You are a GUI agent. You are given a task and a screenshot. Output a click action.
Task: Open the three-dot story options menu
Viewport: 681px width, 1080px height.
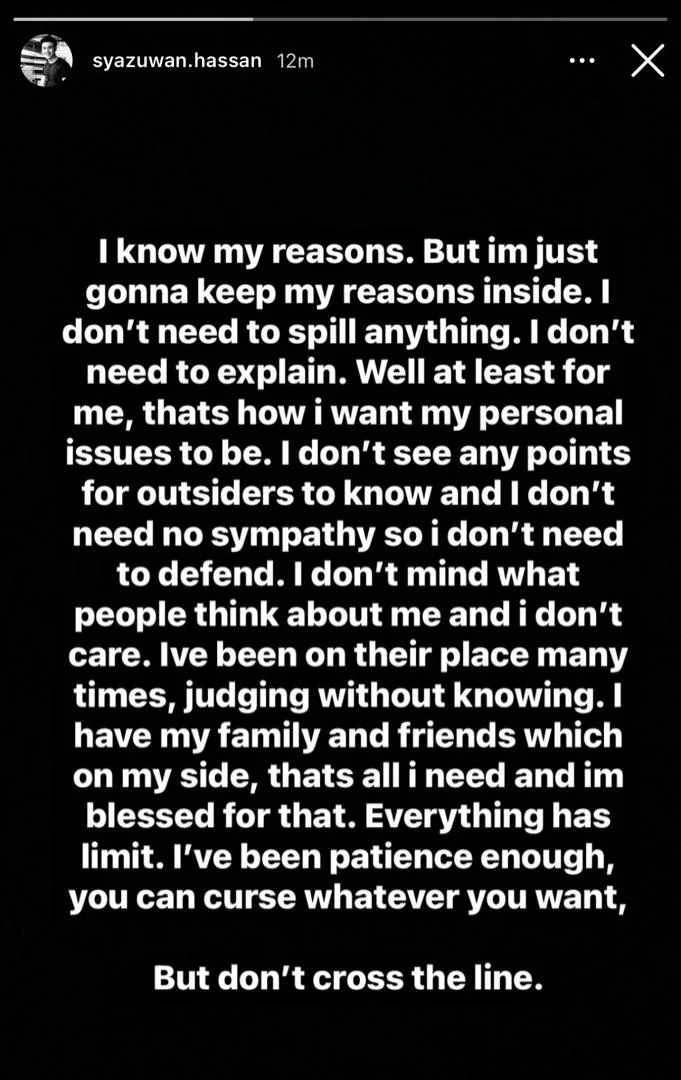tap(582, 61)
